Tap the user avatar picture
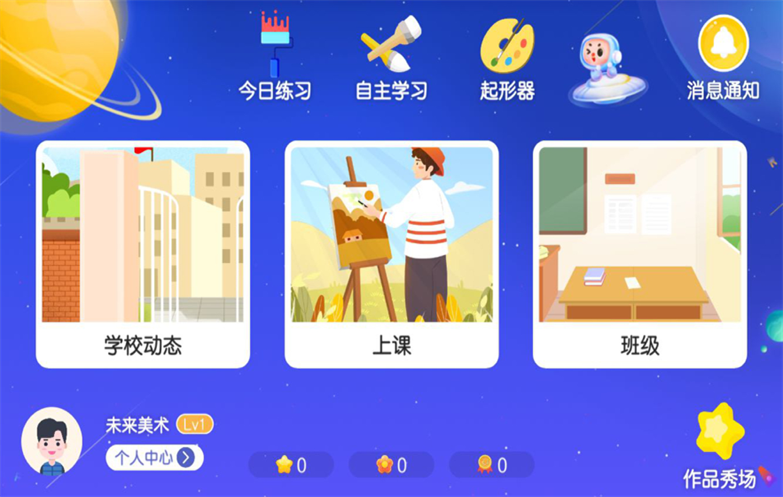Image resolution: width=783 pixels, height=497 pixels. coord(52,441)
